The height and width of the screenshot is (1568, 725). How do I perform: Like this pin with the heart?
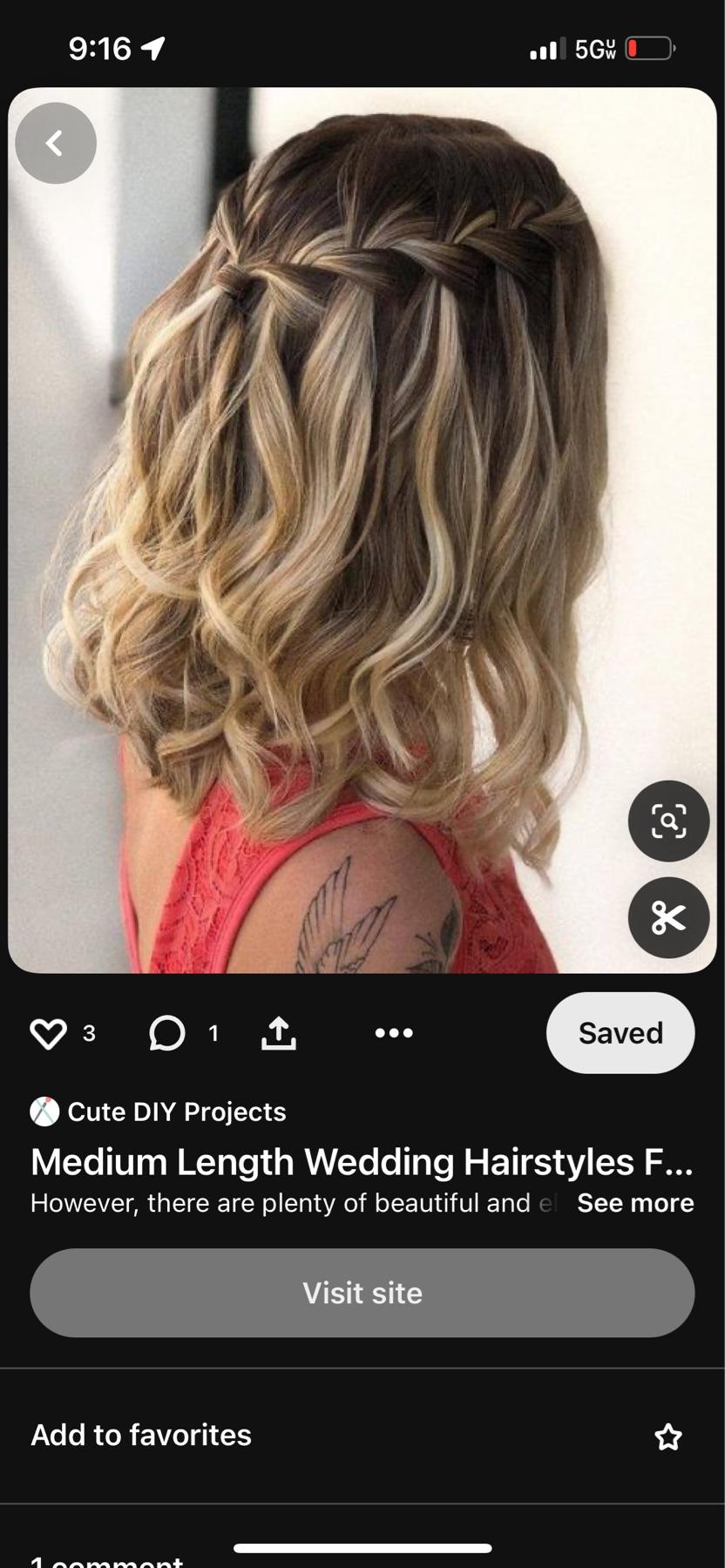[48, 1034]
